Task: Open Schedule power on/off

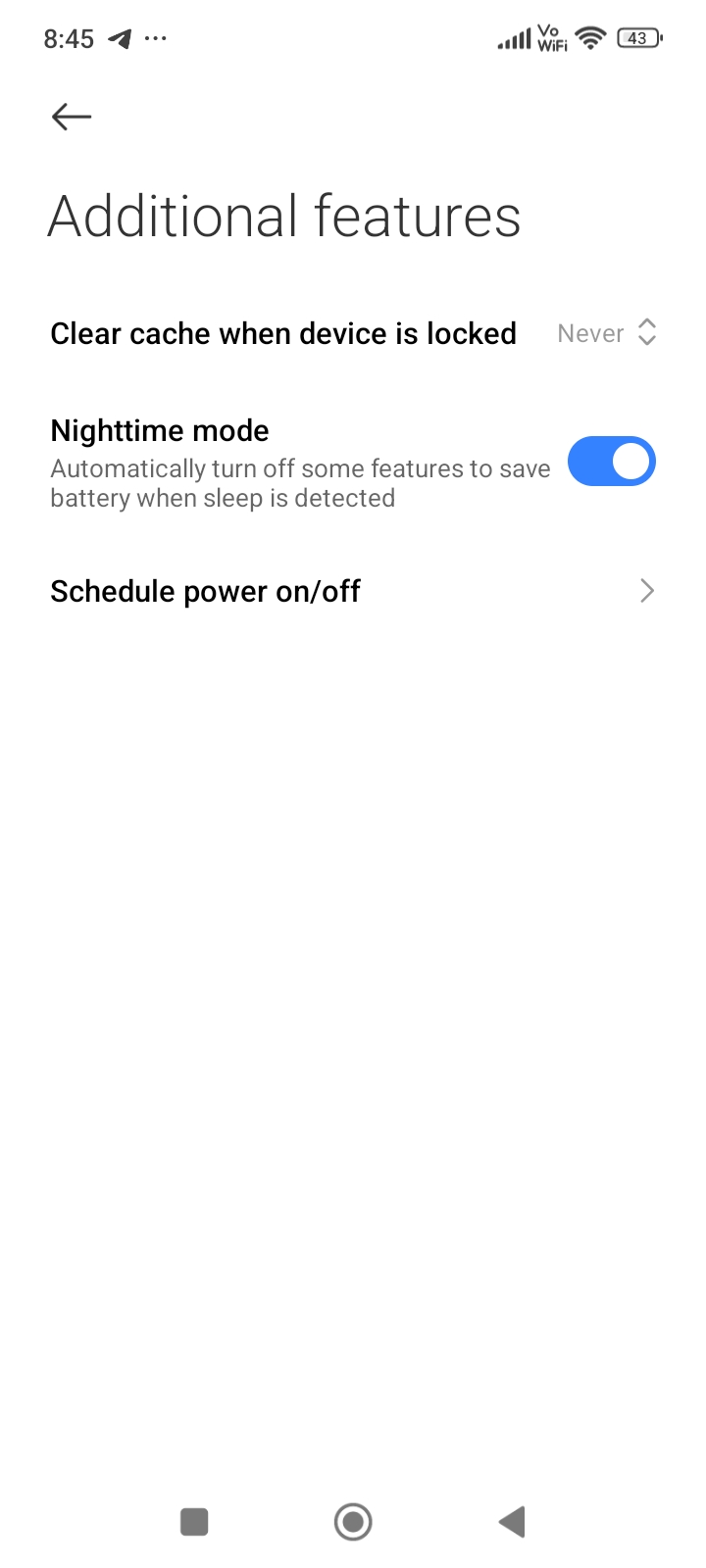Action: (353, 591)
